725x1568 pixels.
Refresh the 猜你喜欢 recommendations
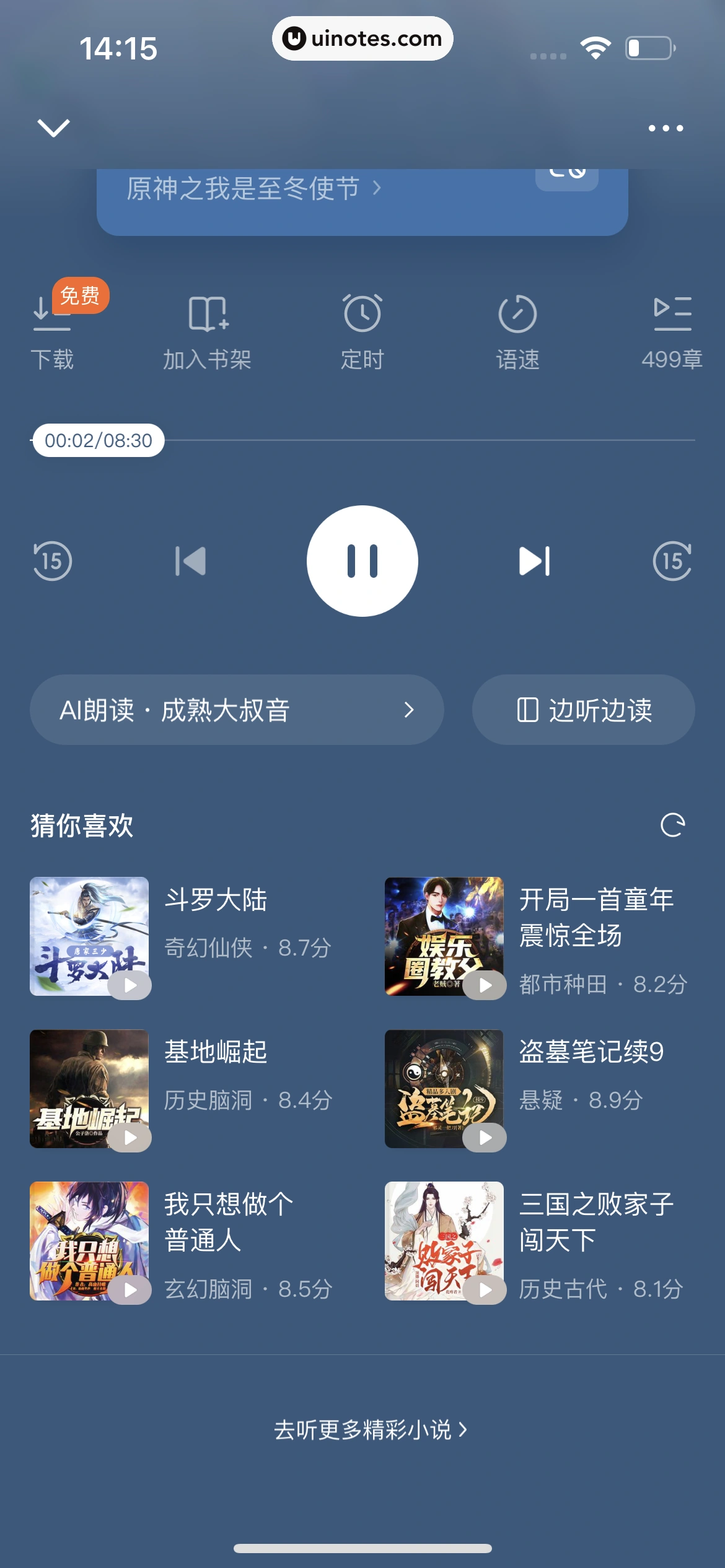[x=672, y=825]
